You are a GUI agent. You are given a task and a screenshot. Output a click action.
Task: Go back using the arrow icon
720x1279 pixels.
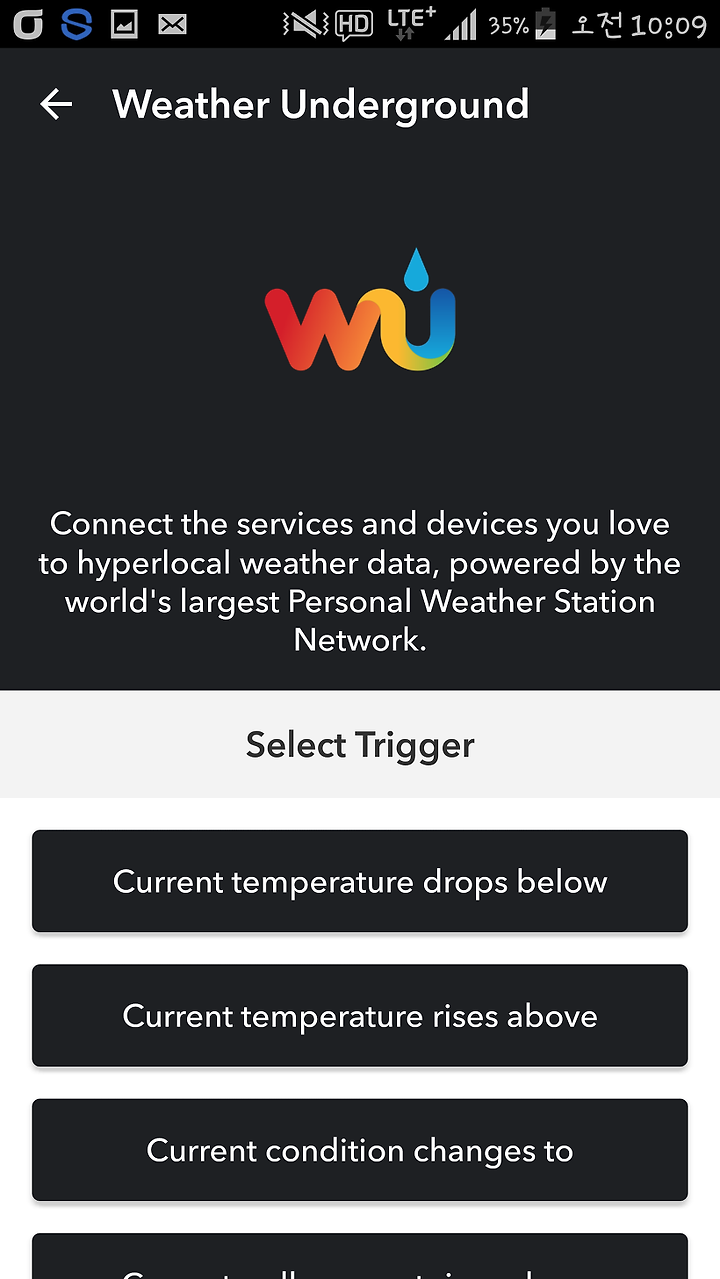tap(56, 104)
